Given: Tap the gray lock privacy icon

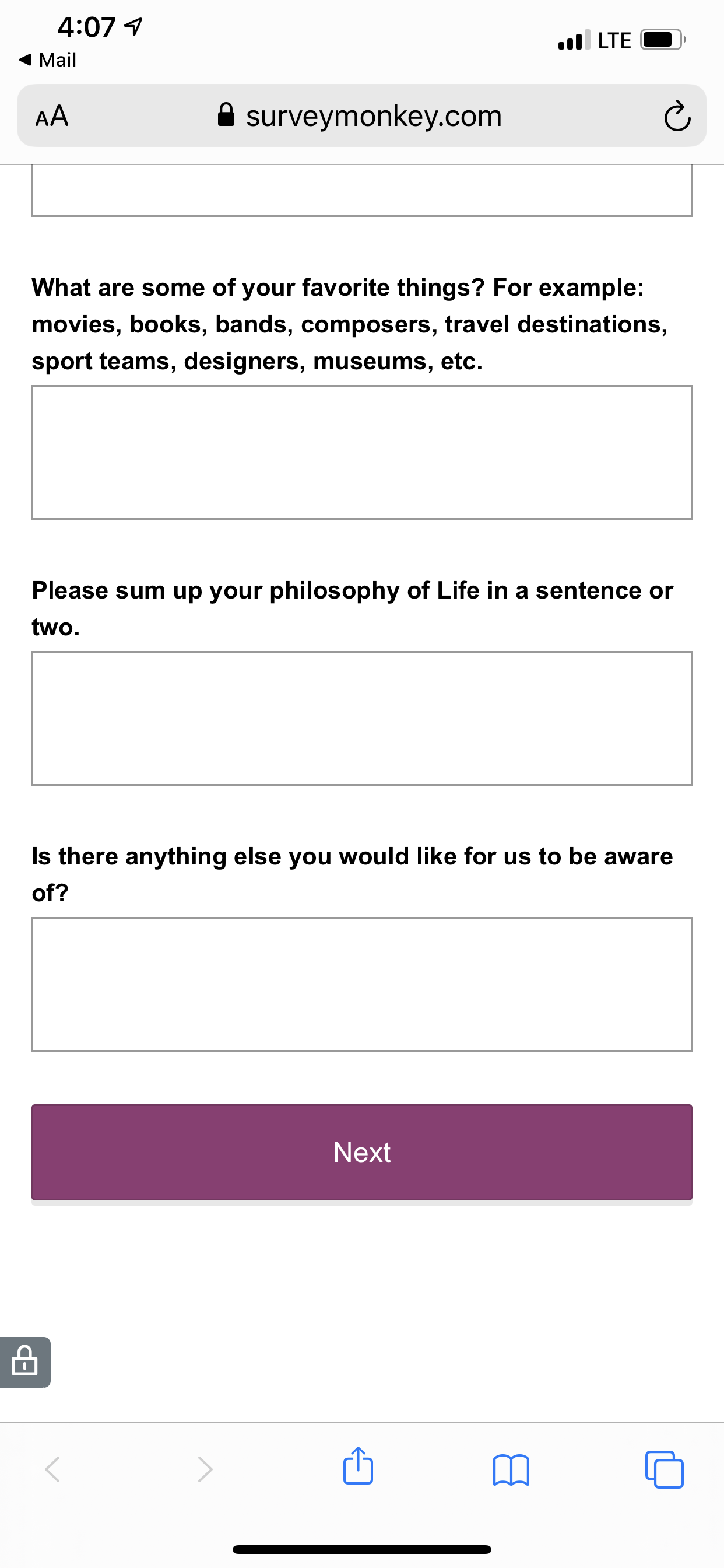Looking at the screenshot, I should click(x=25, y=1362).
